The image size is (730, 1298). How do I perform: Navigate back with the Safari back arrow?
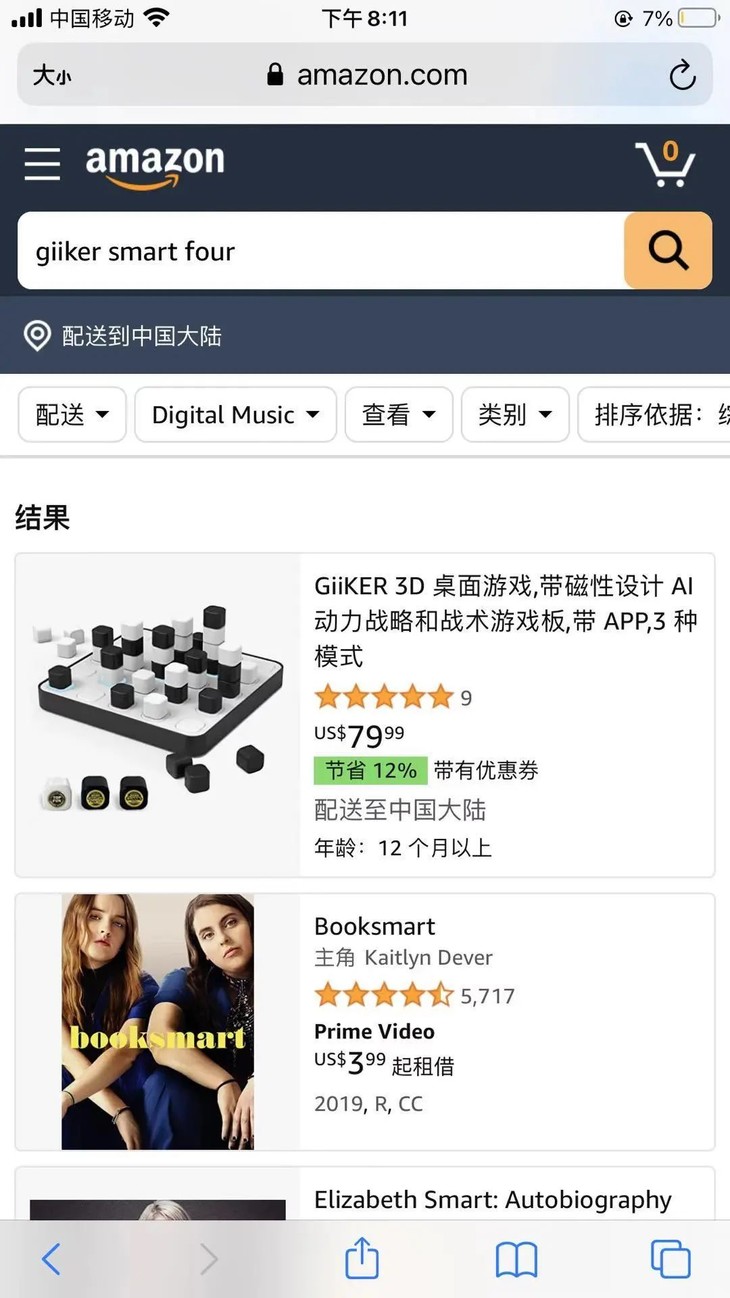pos(51,1258)
